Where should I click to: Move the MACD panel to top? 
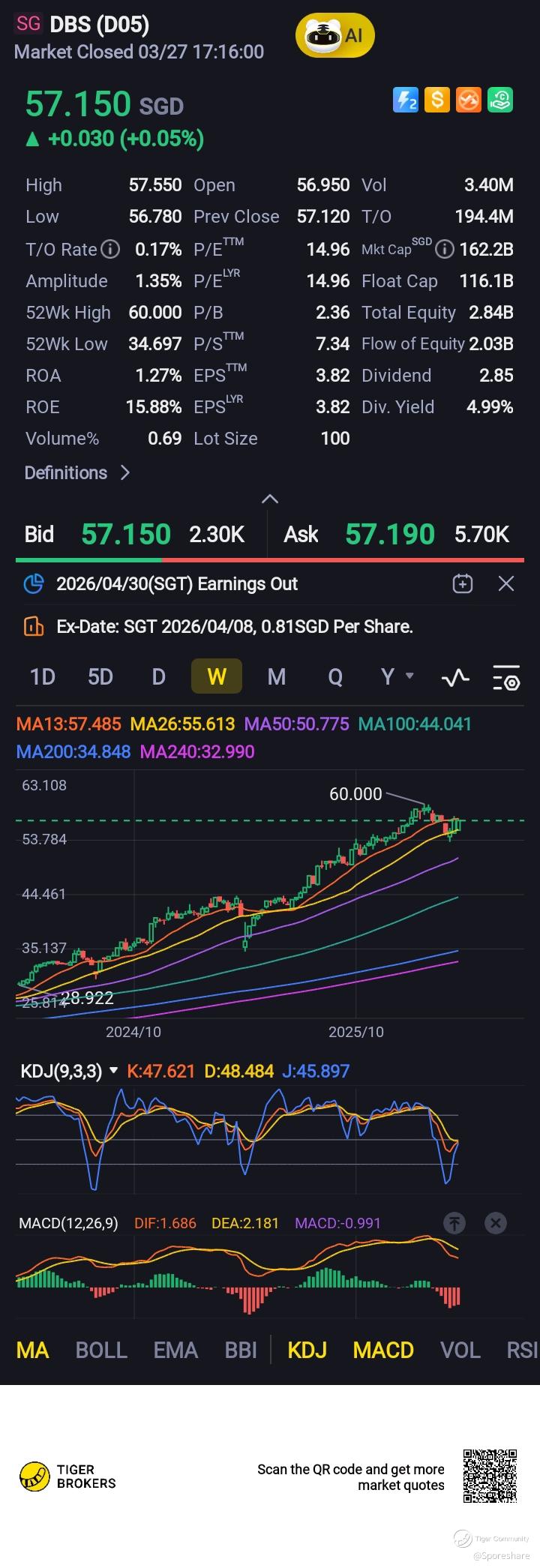(454, 1223)
